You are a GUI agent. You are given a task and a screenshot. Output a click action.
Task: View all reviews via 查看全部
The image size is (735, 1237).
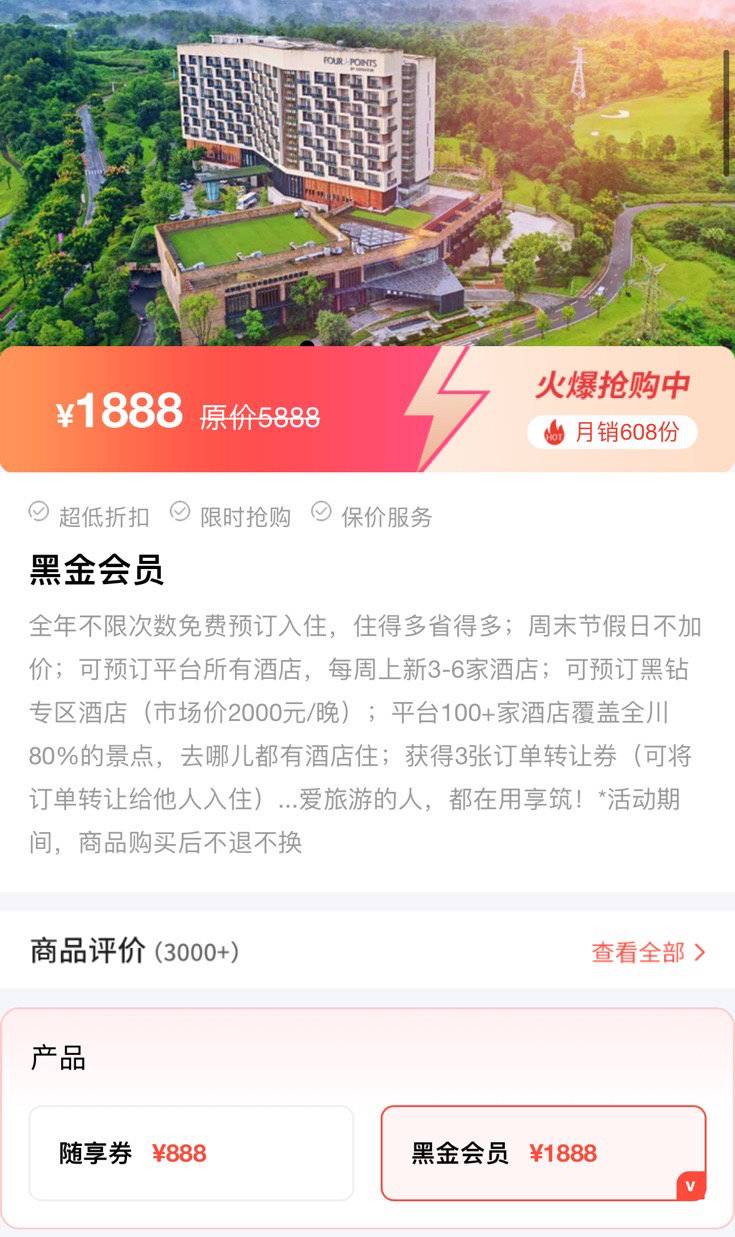pos(648,952)
